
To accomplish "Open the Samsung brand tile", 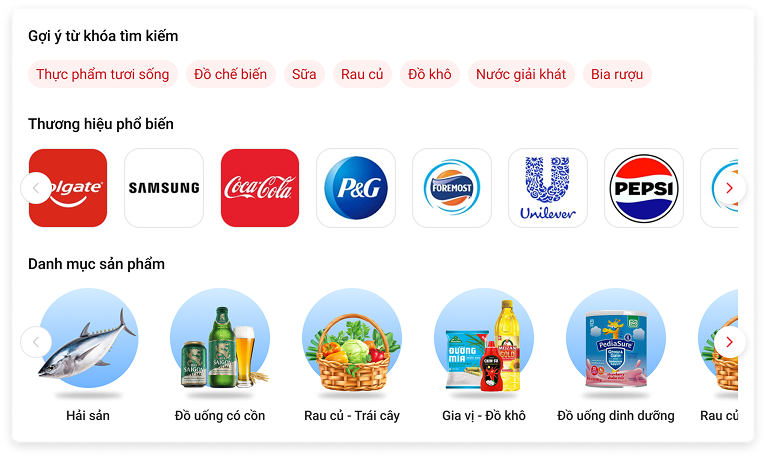I will tap(164, 188).
